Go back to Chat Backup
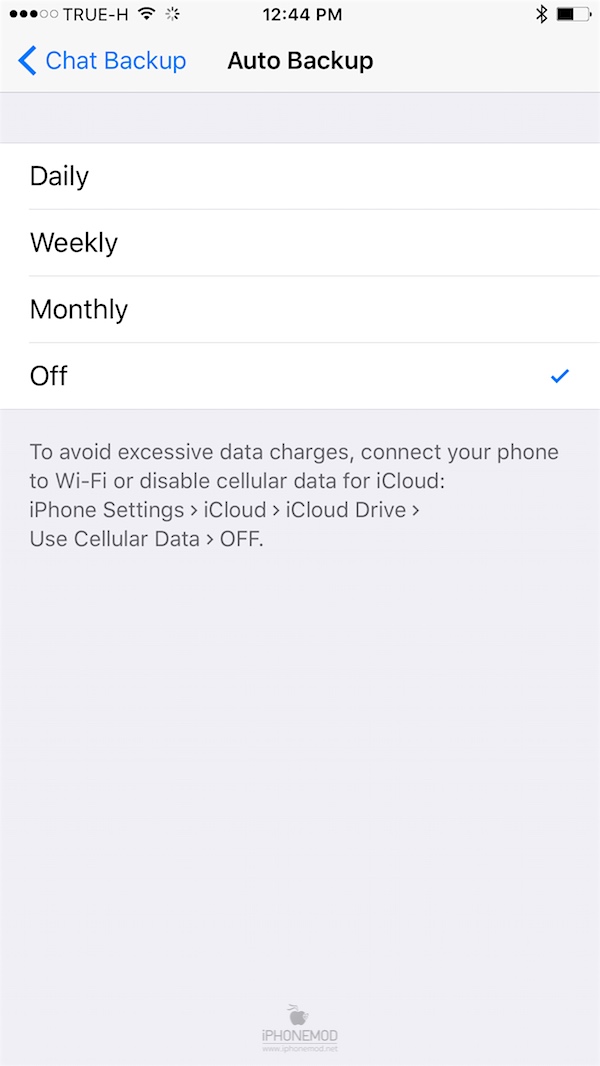This screenshot has height=1066, width=600. [102, 61]
